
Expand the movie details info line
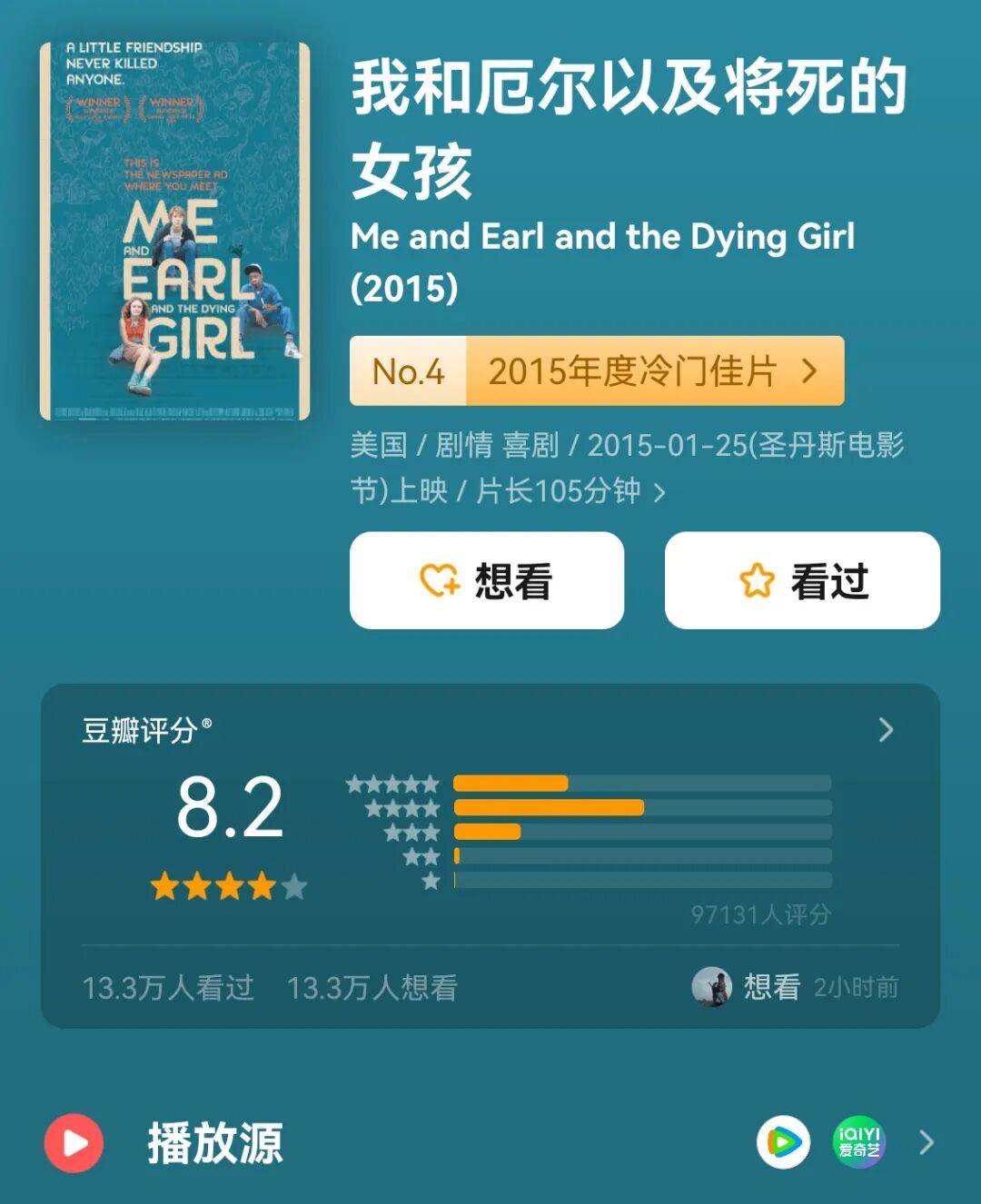click(x=659, y=493)
